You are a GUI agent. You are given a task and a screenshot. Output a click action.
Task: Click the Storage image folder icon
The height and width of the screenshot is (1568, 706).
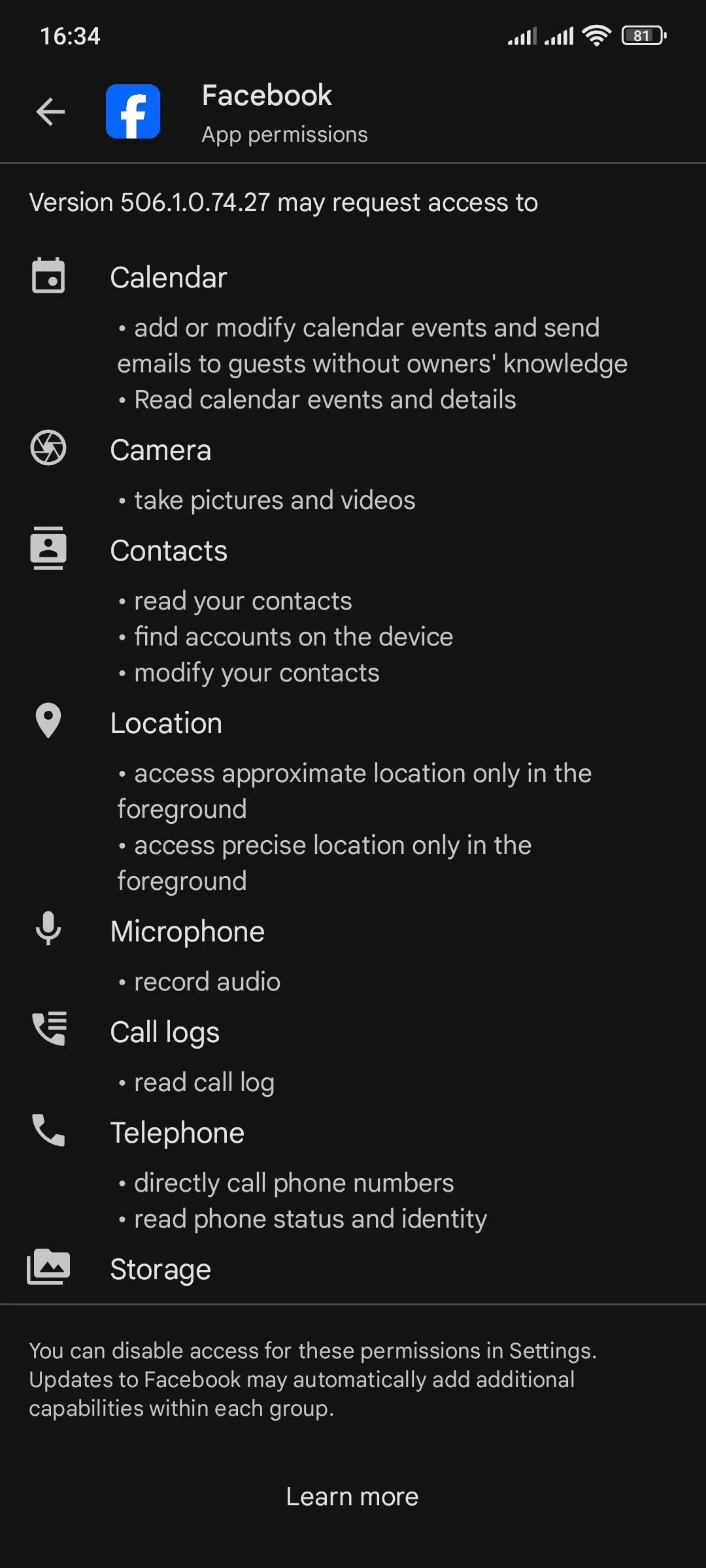[x=50, y=1266]
